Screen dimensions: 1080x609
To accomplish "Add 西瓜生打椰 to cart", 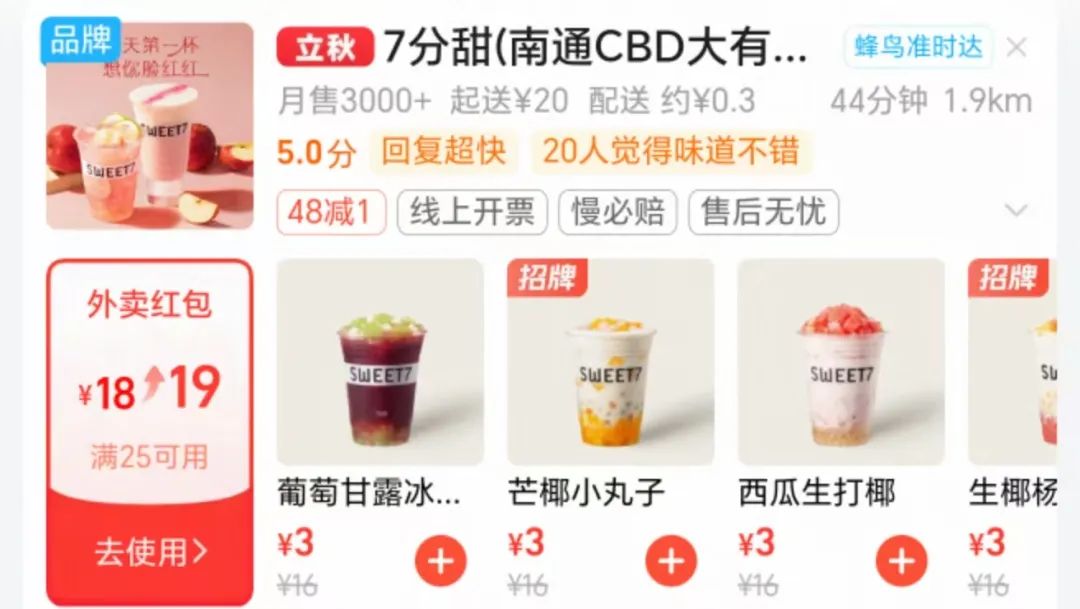I will [x=901, y=561].
